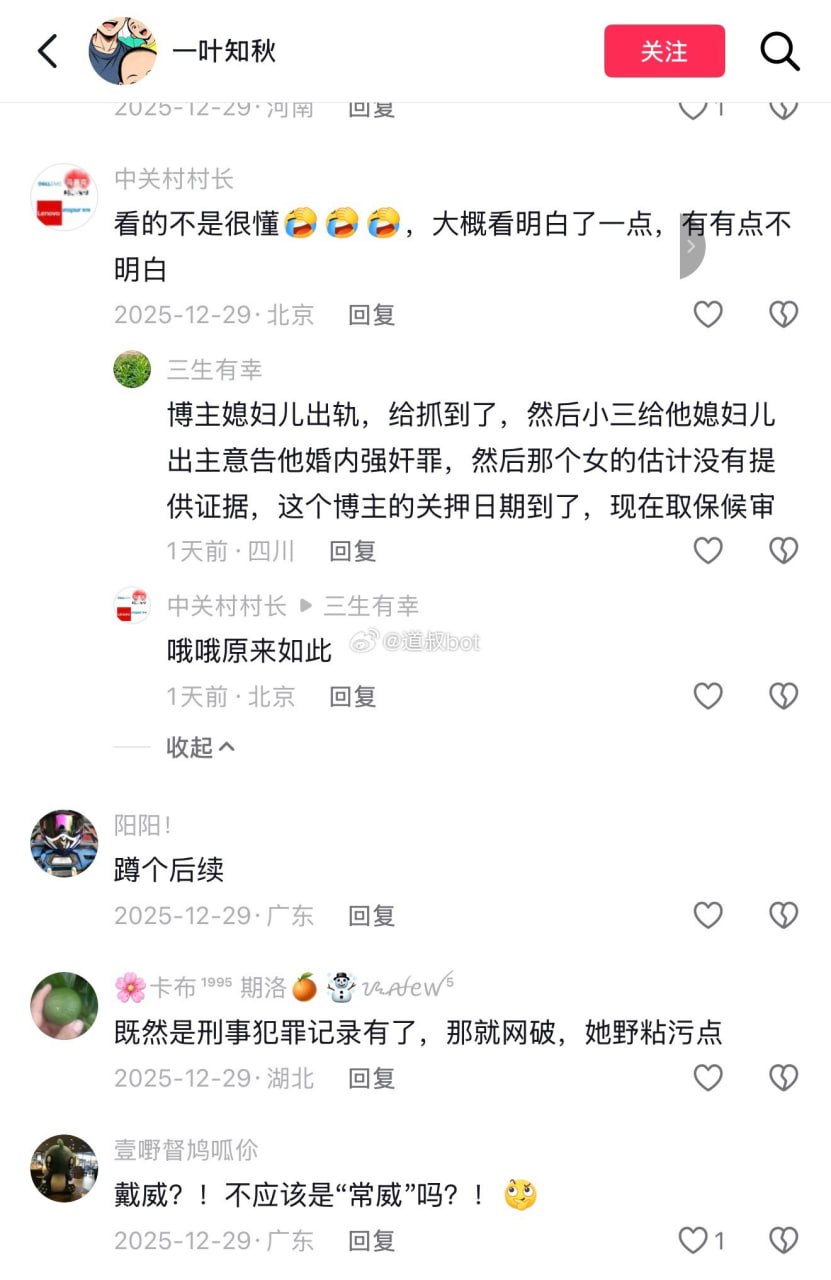Open the search magnifier icon

(780, 51)
